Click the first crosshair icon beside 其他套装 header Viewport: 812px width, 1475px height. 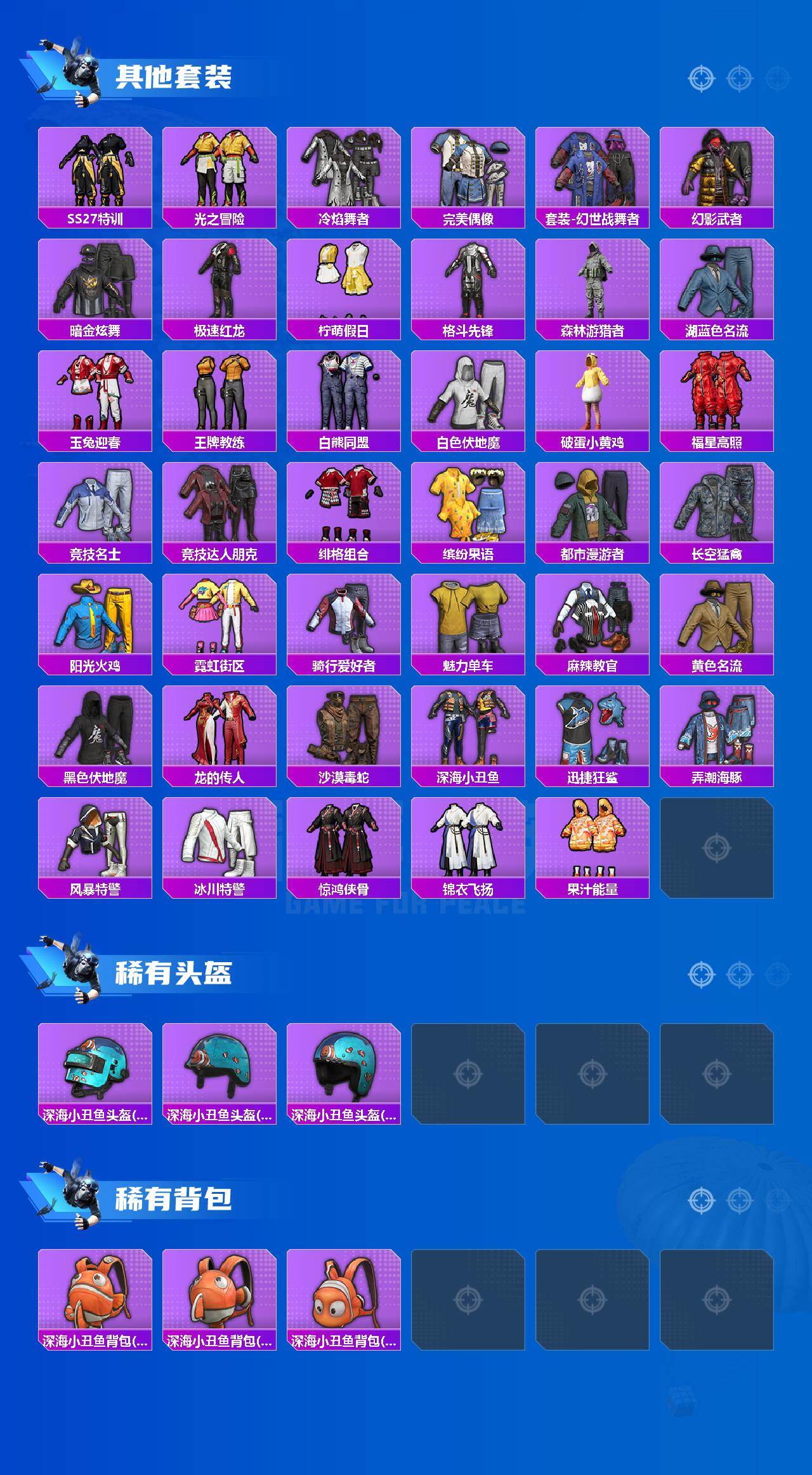[701, 79]
